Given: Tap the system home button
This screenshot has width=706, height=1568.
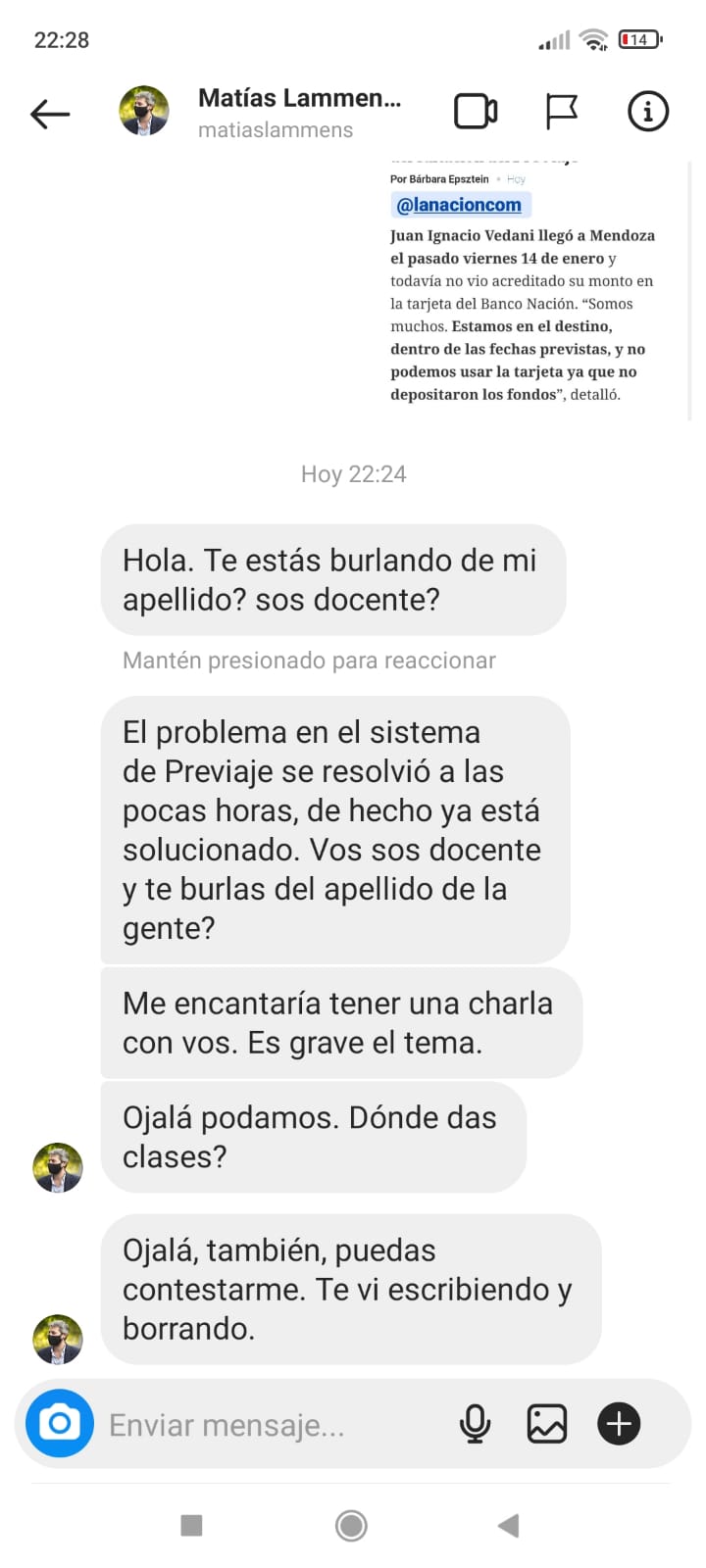Looking at the screenshot, I should 351,1525.
